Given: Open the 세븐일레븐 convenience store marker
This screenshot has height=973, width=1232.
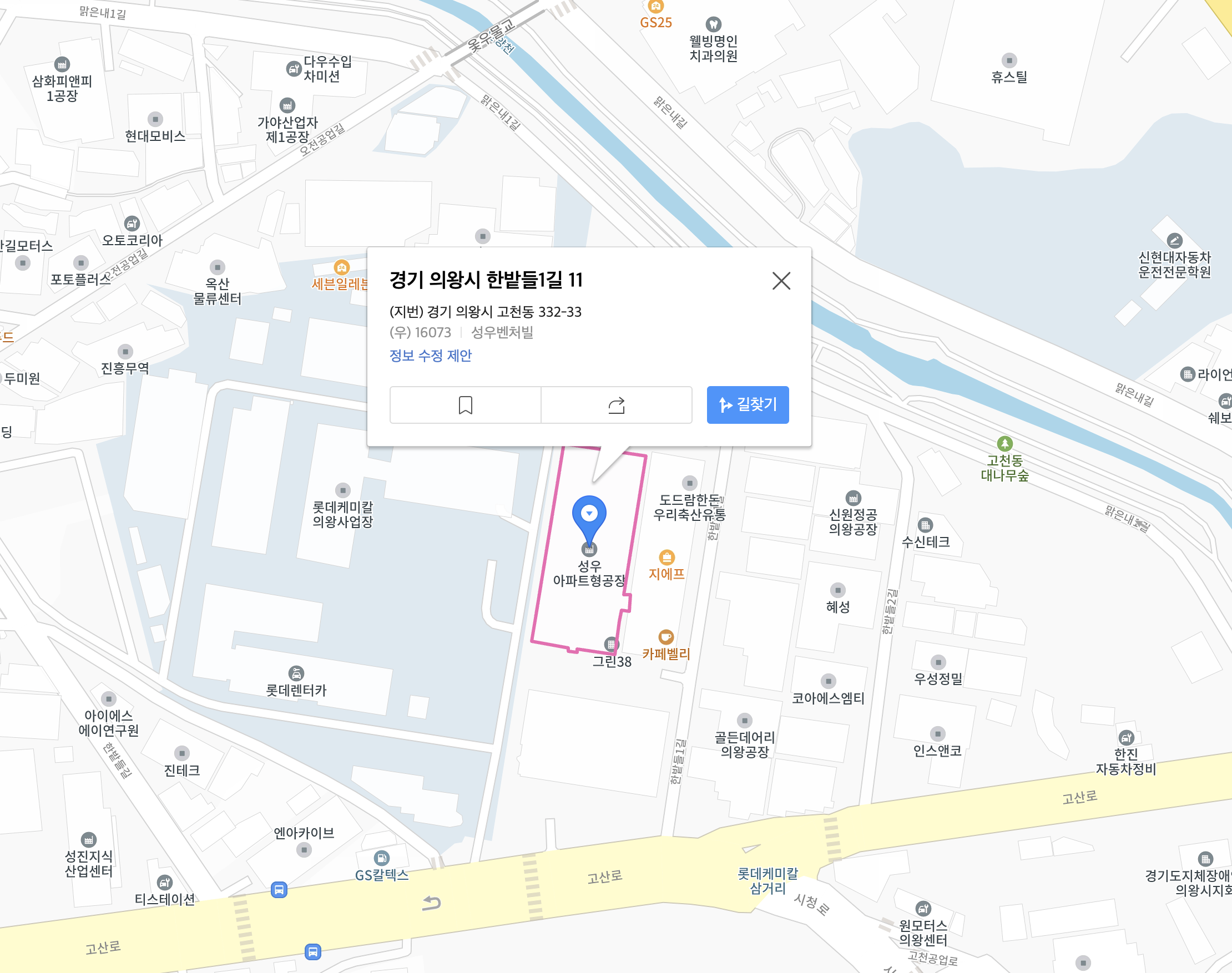Looking at the screenshot, I should (341, 268).
